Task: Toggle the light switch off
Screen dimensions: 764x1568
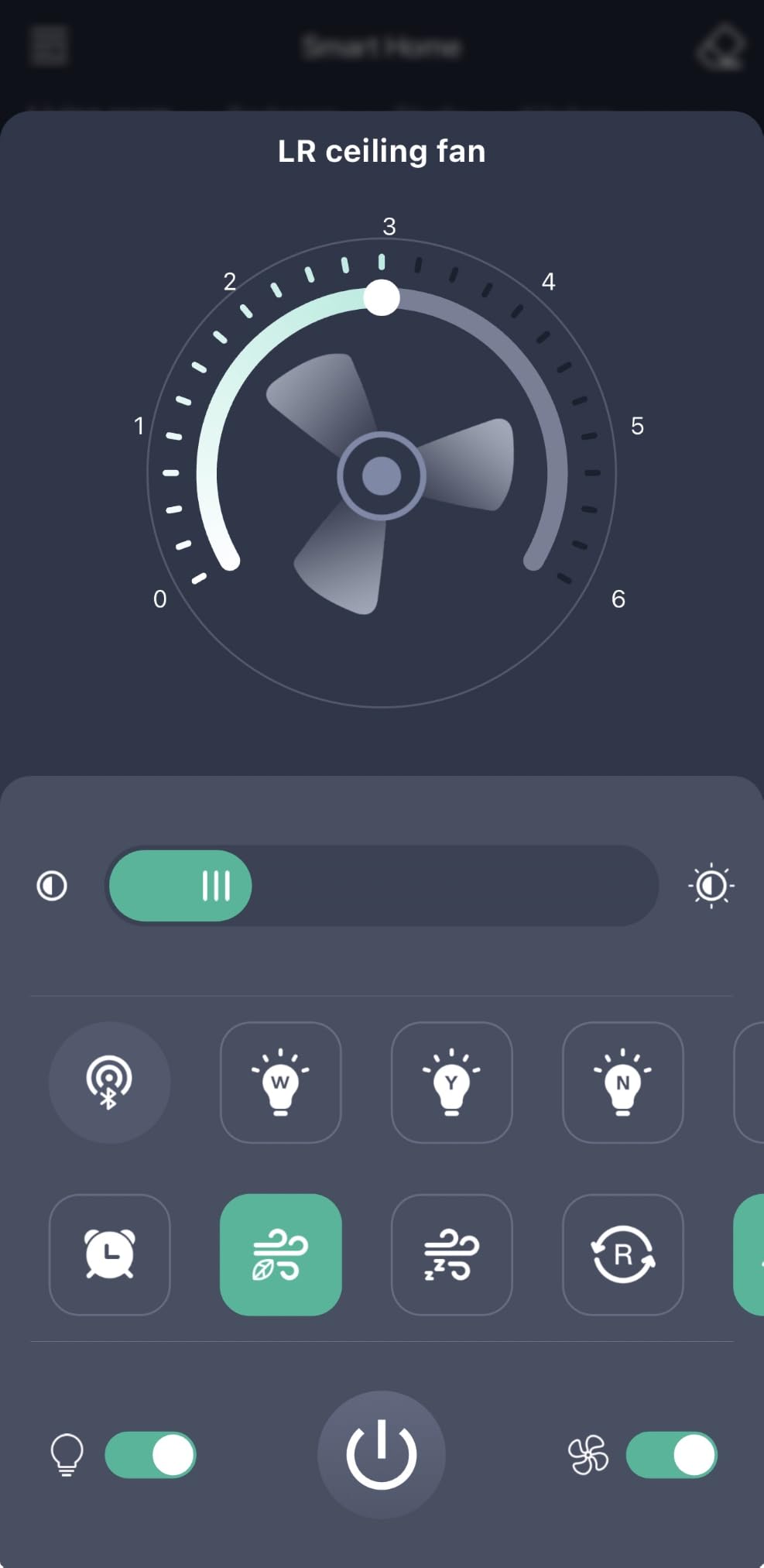Action: (150, 1454)
